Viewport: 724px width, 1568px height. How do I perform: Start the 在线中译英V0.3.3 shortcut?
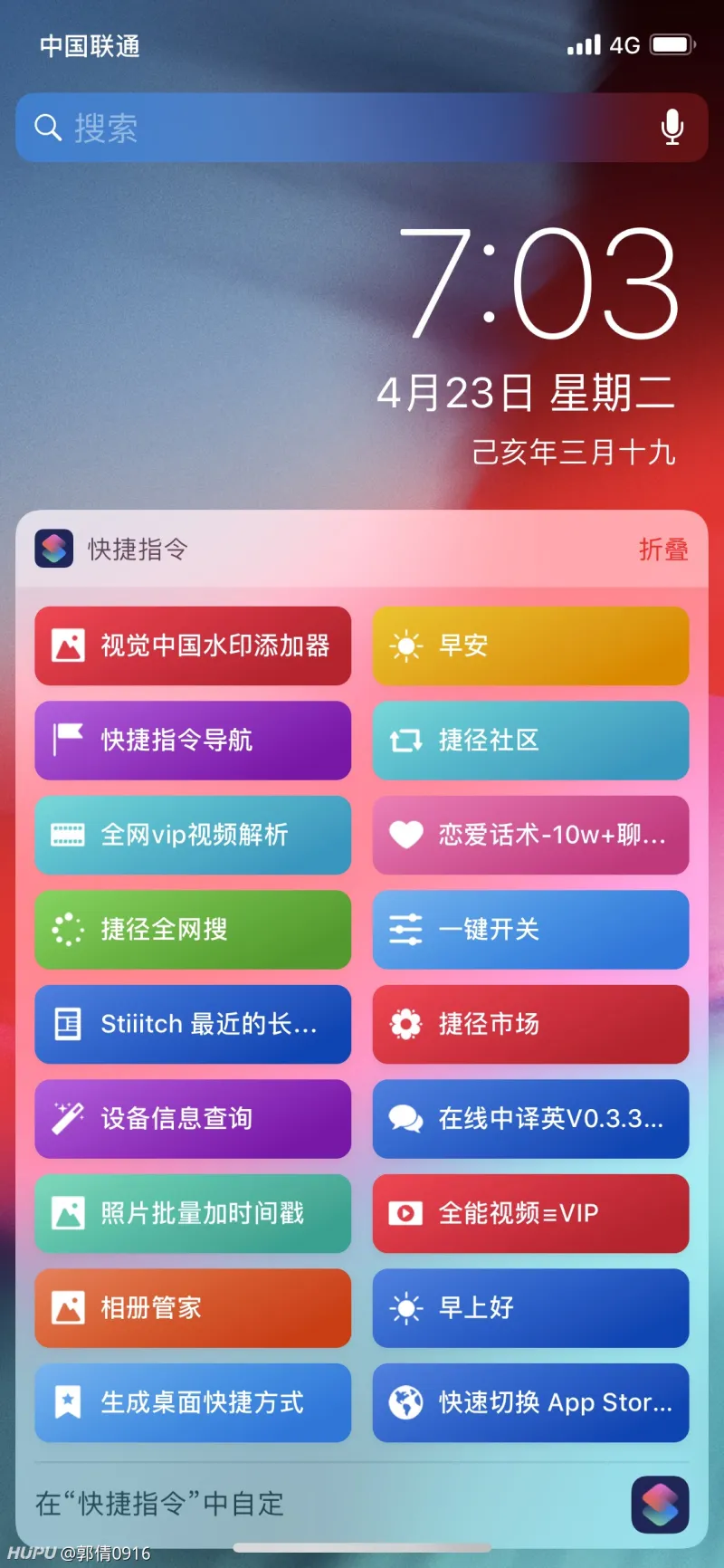coord(530,1119)
